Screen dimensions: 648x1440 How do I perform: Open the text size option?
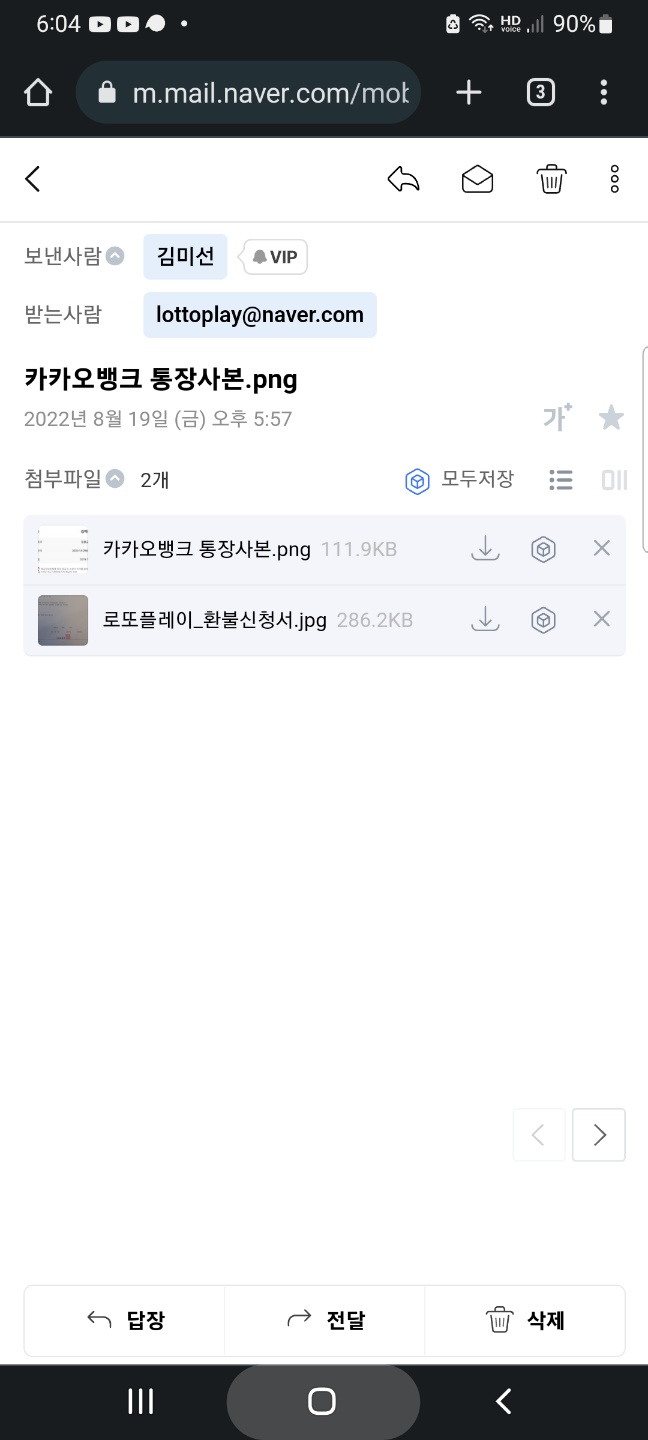(x=557, y=417)
